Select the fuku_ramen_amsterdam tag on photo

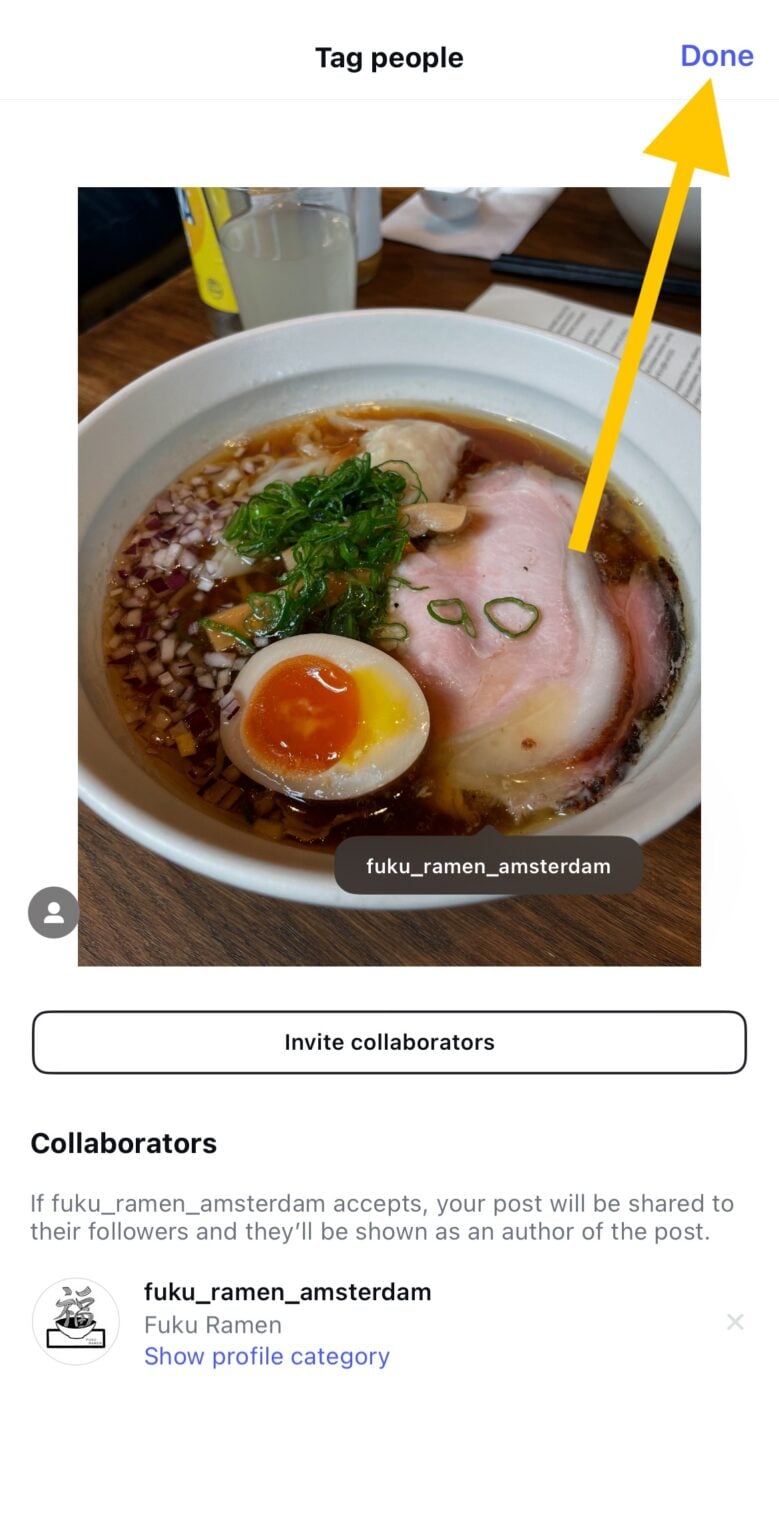click(x=488, y=866)
